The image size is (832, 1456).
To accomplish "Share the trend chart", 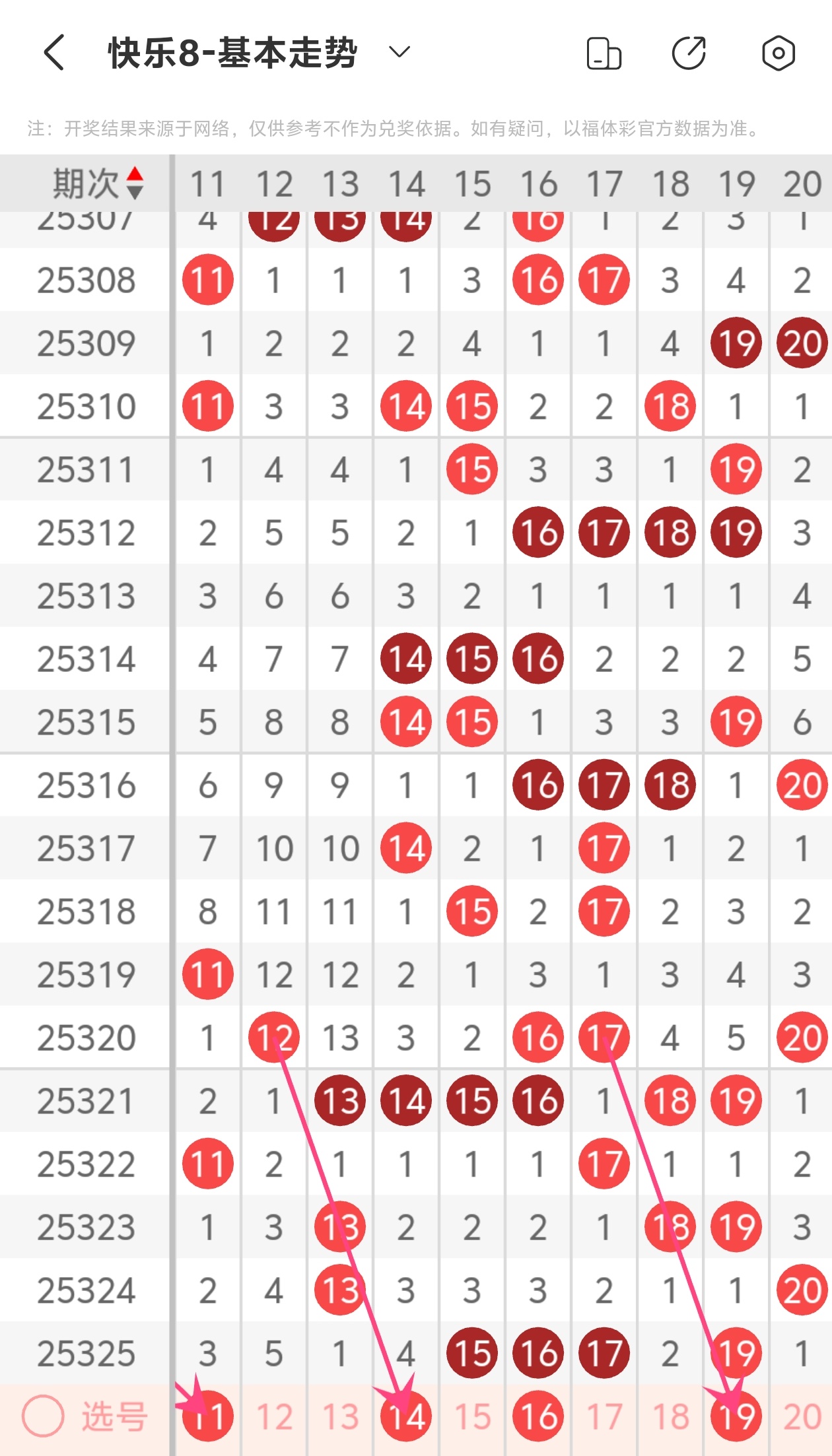I will (x=689, y=53).
